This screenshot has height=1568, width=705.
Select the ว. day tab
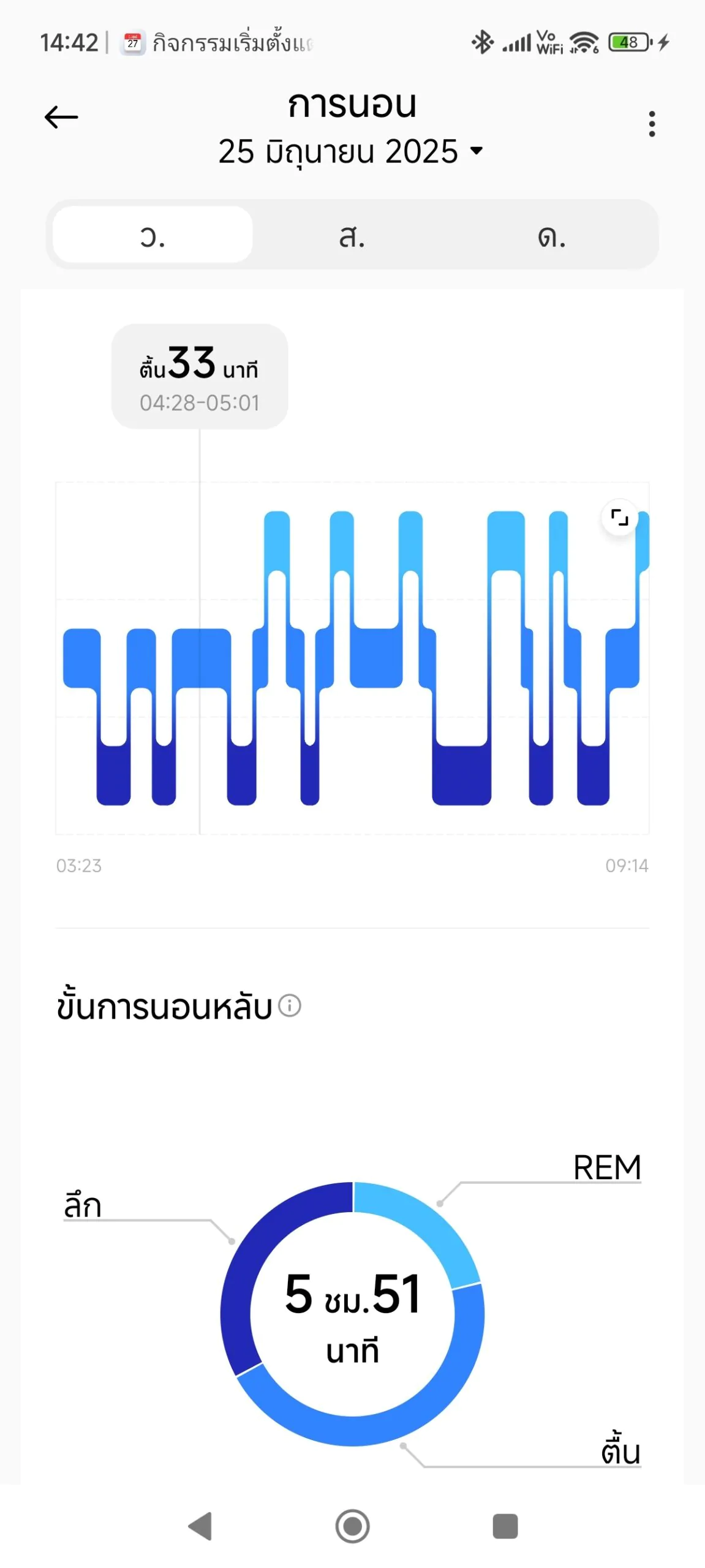tap(153, 235)
